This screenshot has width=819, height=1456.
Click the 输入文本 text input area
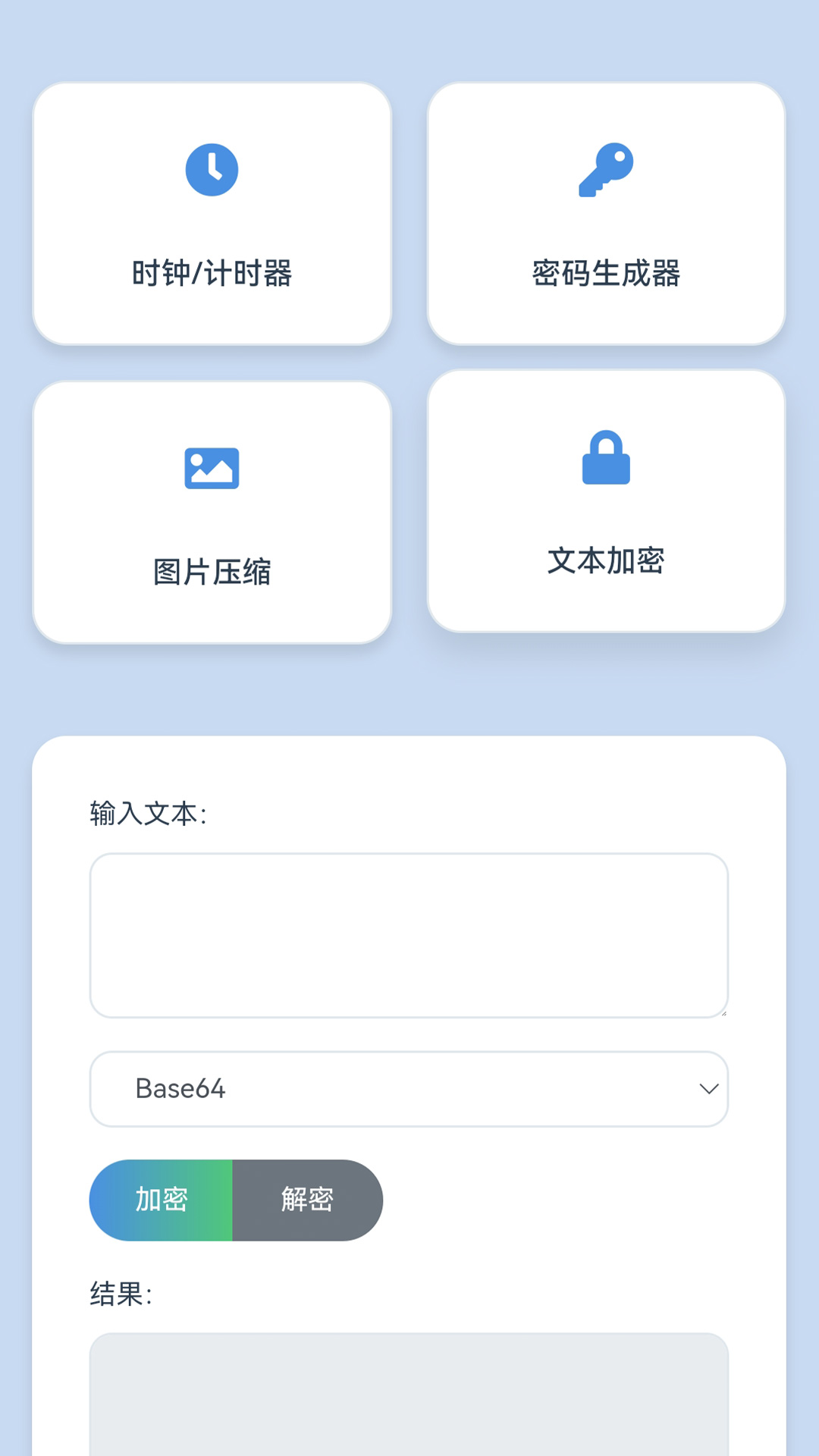(x=409, y=937)
